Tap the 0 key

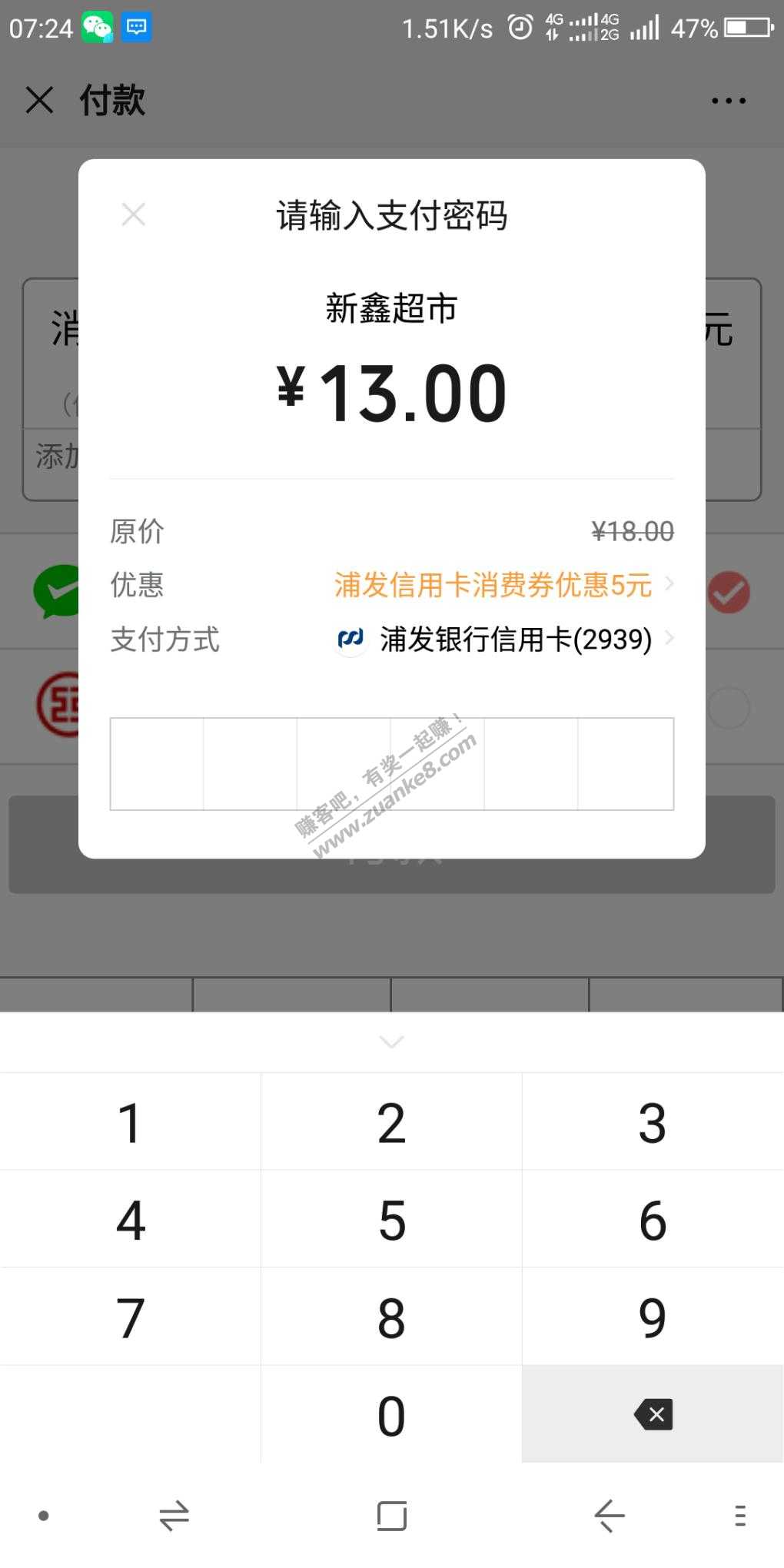point(391,1416)
